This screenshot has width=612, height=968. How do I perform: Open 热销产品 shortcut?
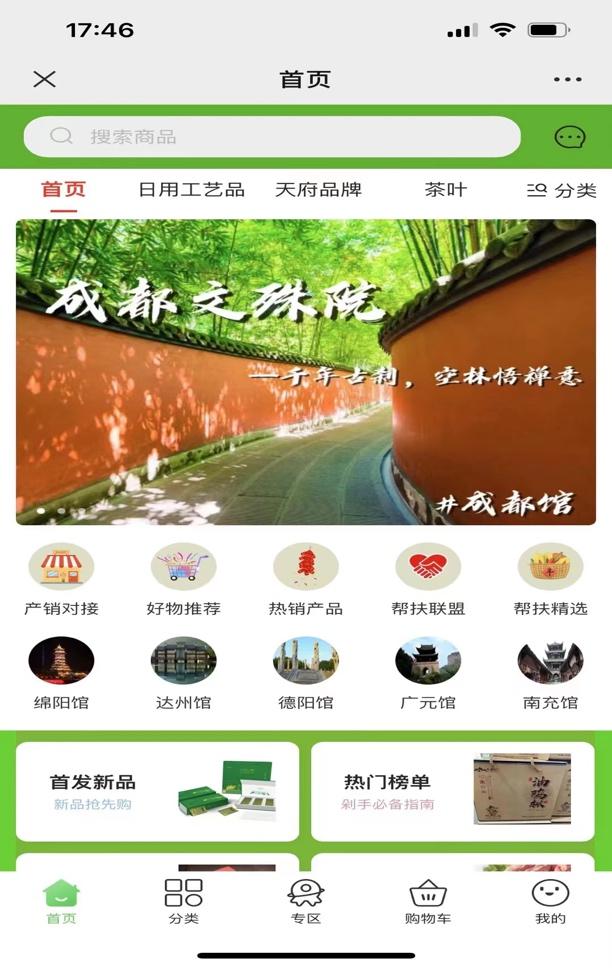(x=306, y=578)
